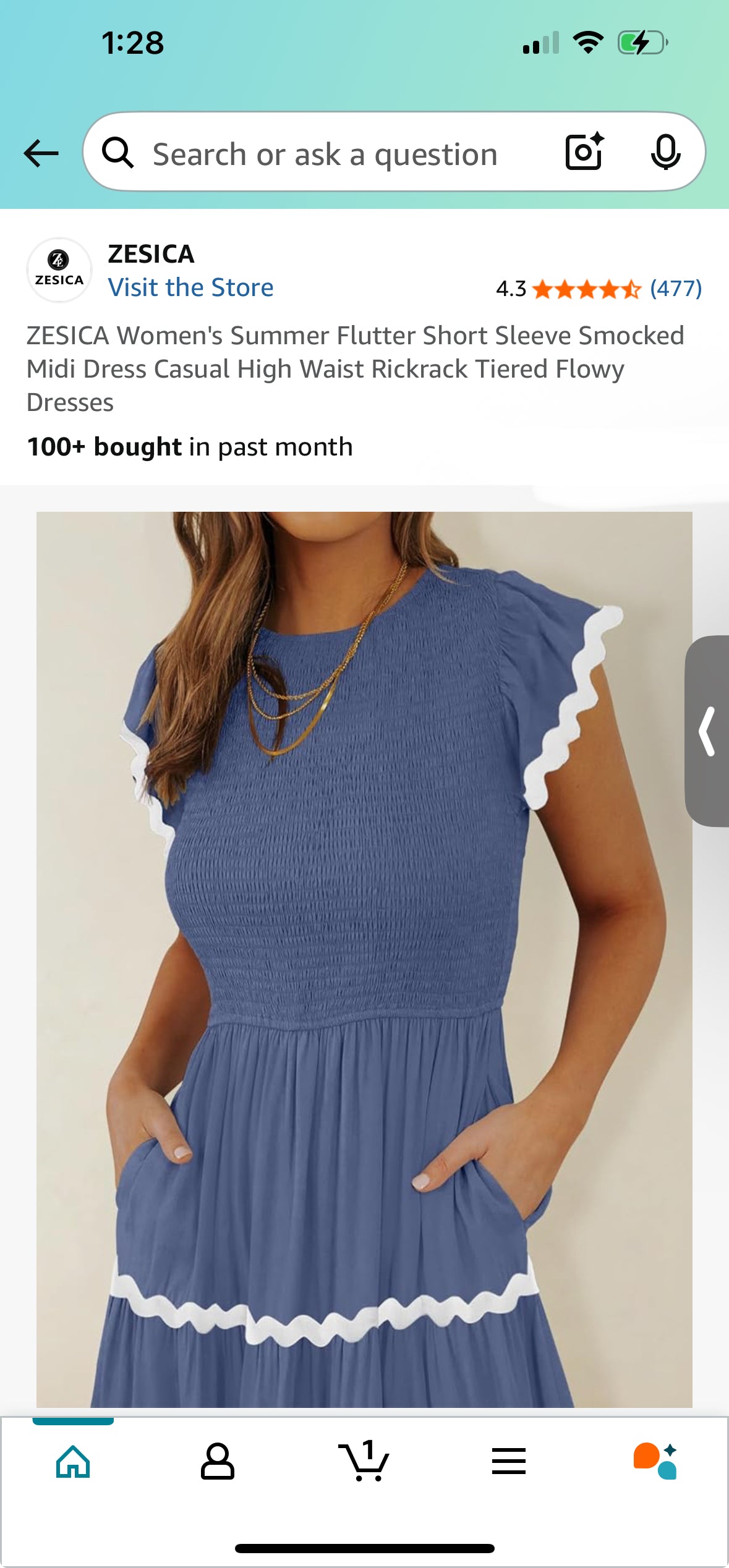Screen dimensions: 729x1568
Task: Open the shopping cart
Action: (x=364, y=1462)
